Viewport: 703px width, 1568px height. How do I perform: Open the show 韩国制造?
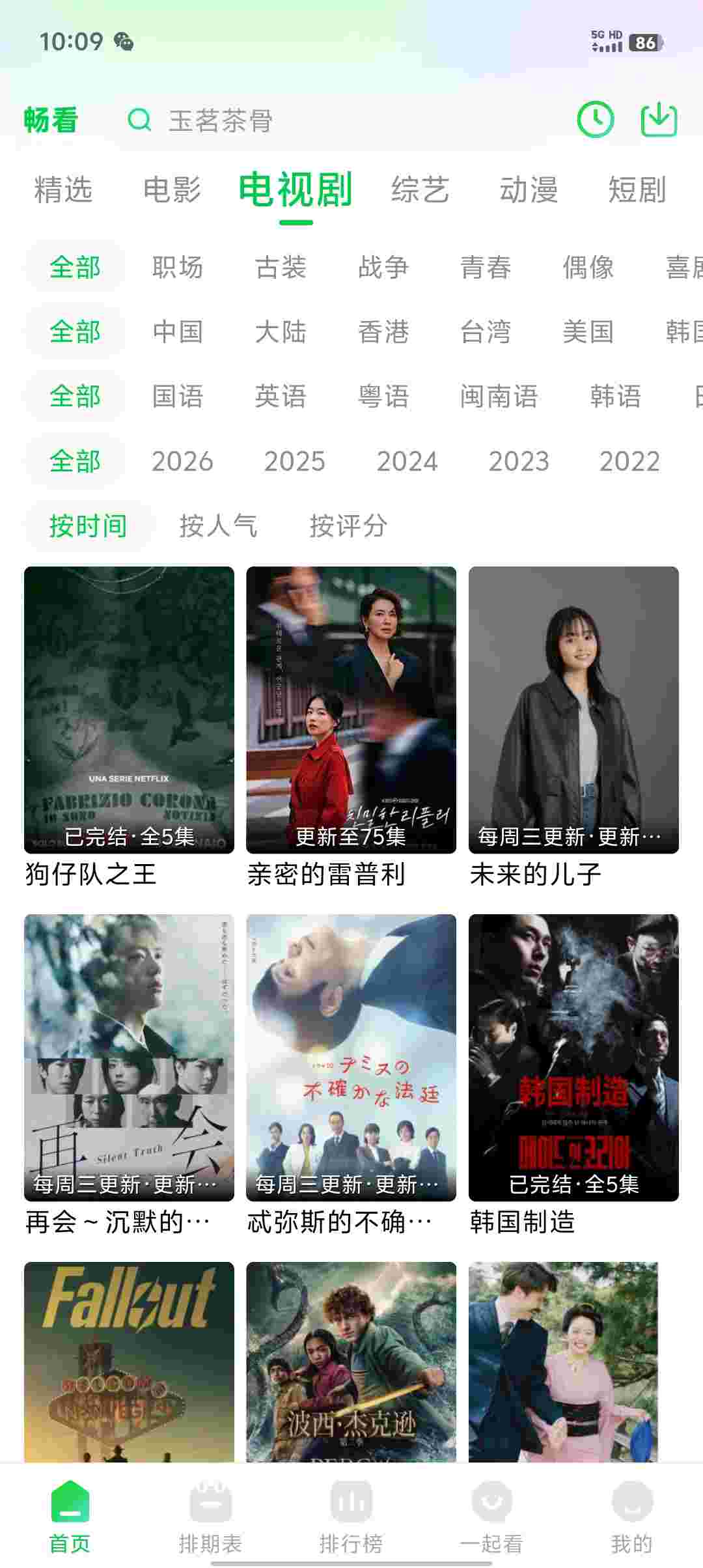(x=573, y=1057)
